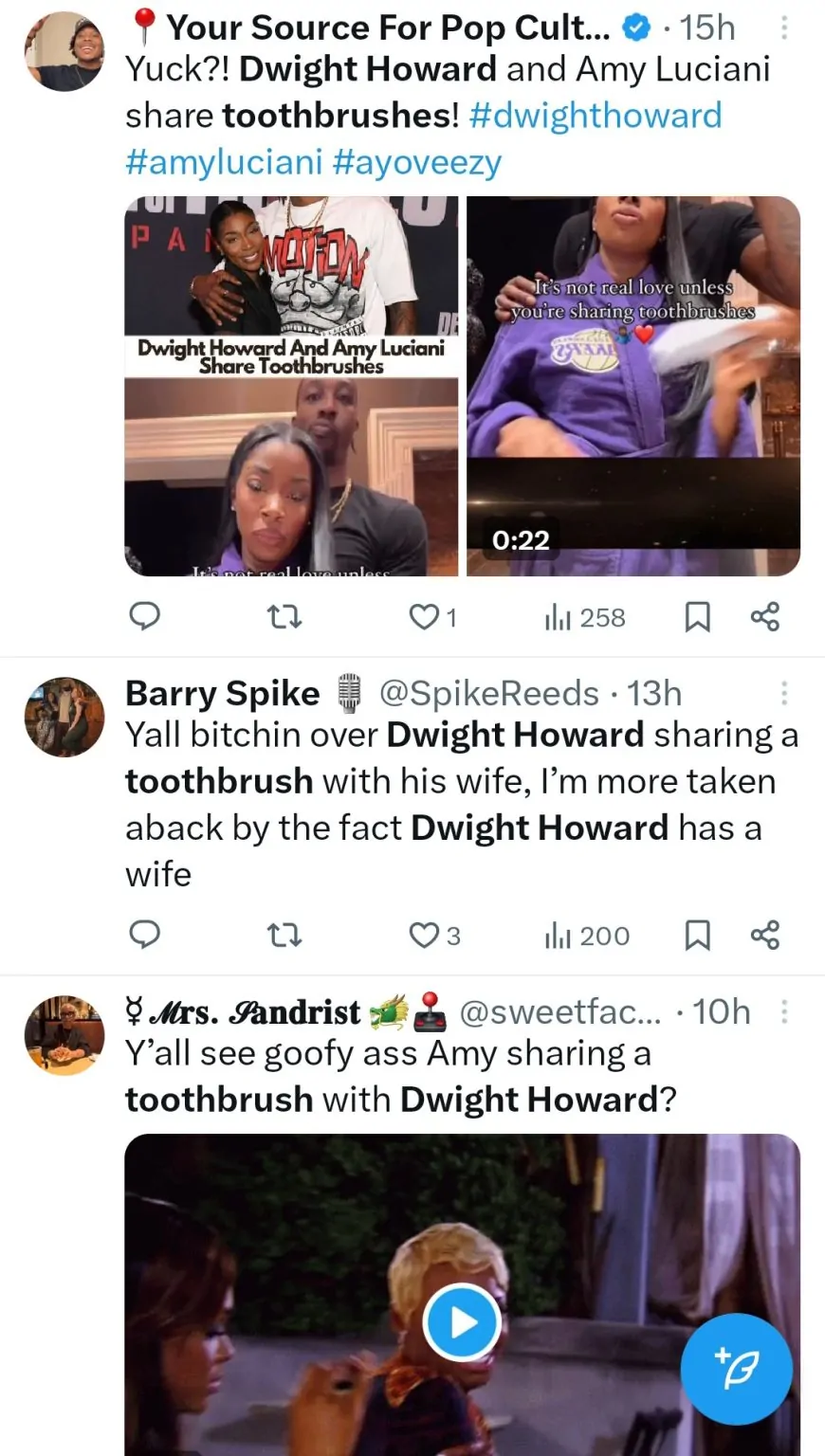The image size is (825, 1456).
Task: Open overflow menu on Mrs. Sandrist's tweet
Action: click(x=783, y=1012)
